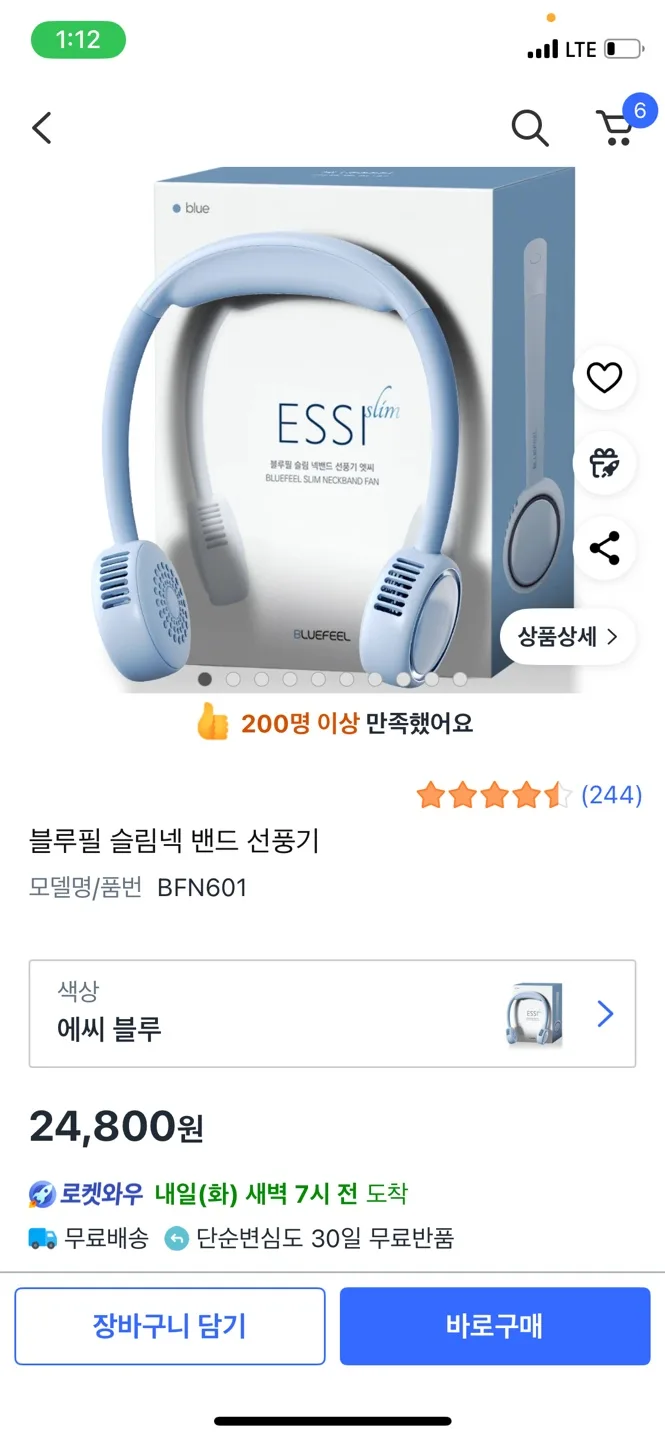The width and height of the screenshot is (665, 1440).
Task: Send this product as a gift
Action: point(604,463)
